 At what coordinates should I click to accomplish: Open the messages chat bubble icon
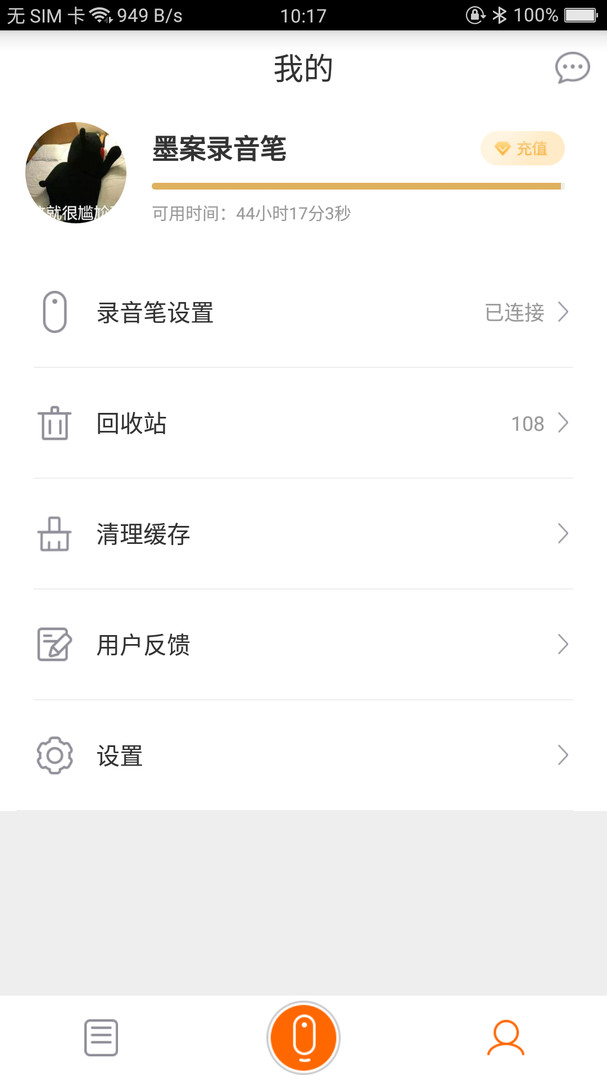(x=572, y=68)
